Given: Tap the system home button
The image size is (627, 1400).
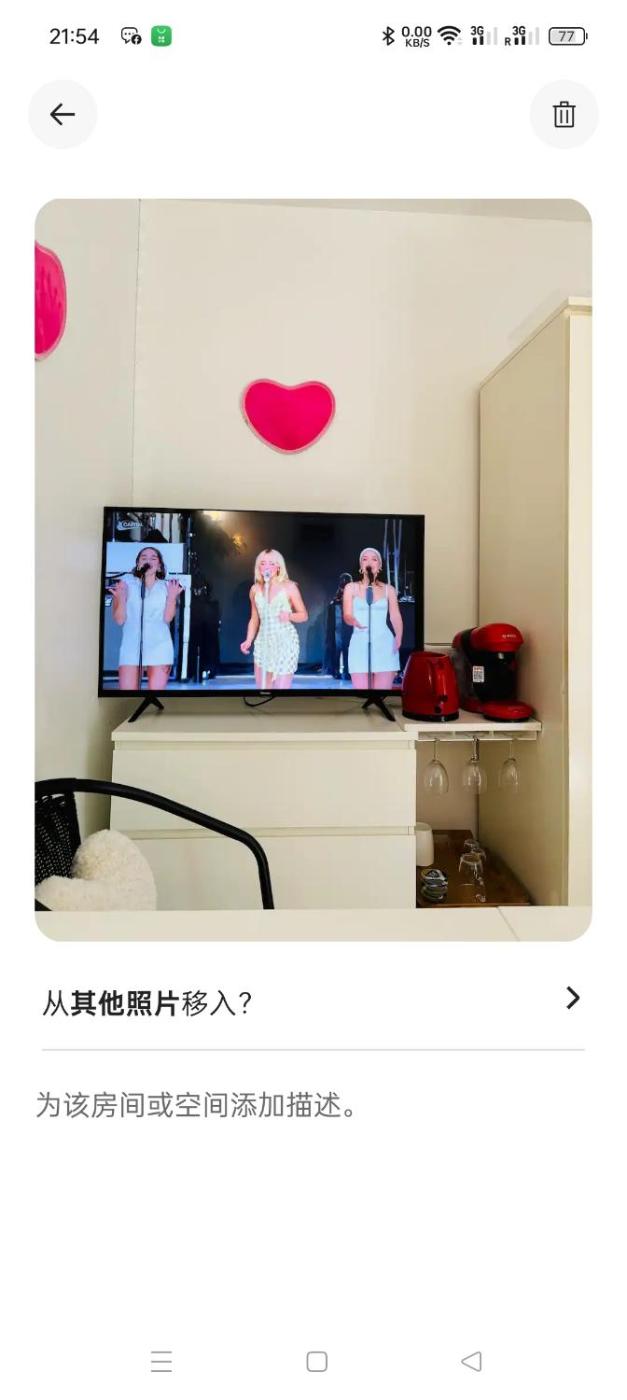Looking at the screenshot, I should click(x=316, y=1361).
